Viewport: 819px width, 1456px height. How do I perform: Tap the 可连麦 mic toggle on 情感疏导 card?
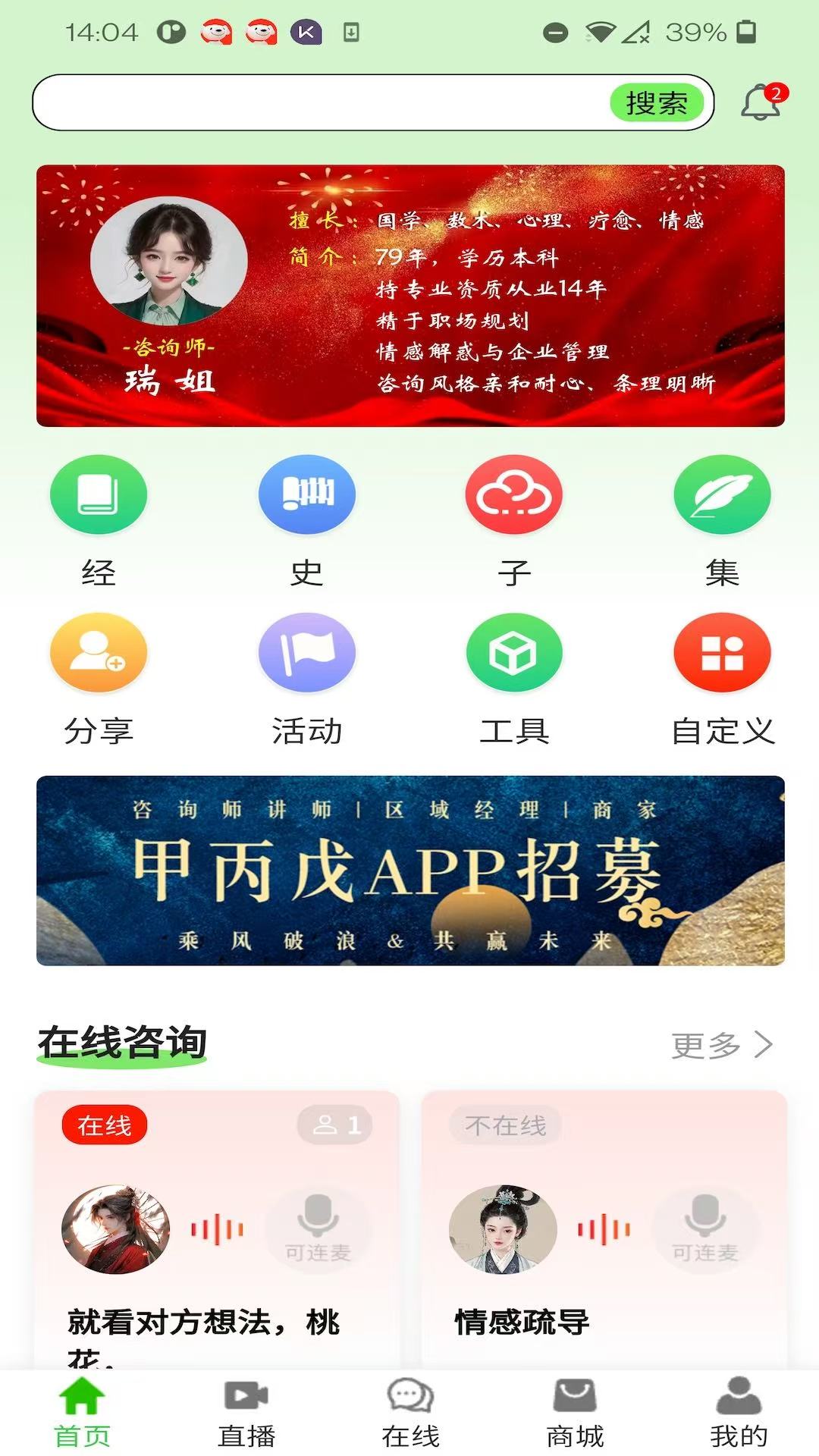pos(705,1230)
